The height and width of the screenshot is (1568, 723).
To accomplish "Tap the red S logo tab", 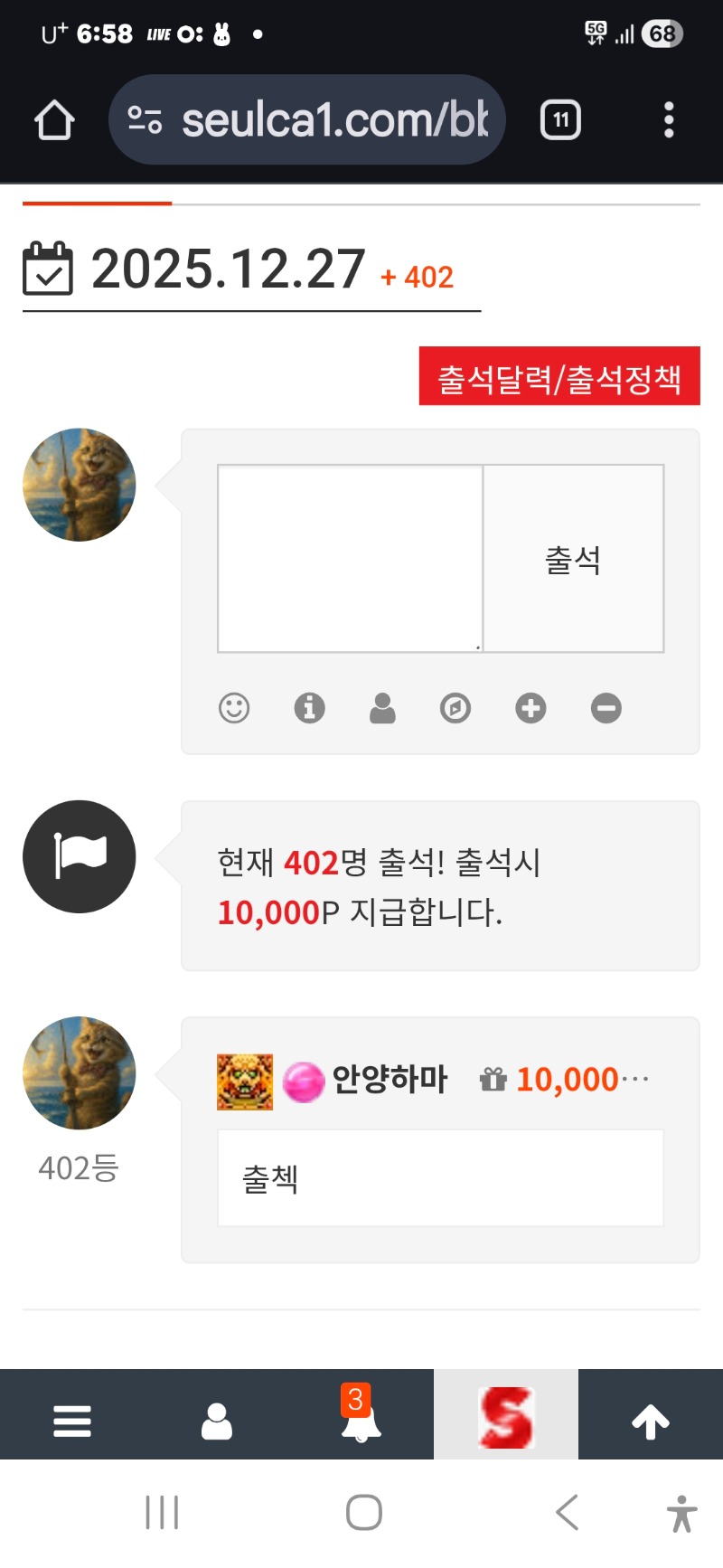I will click(505, 1417).
